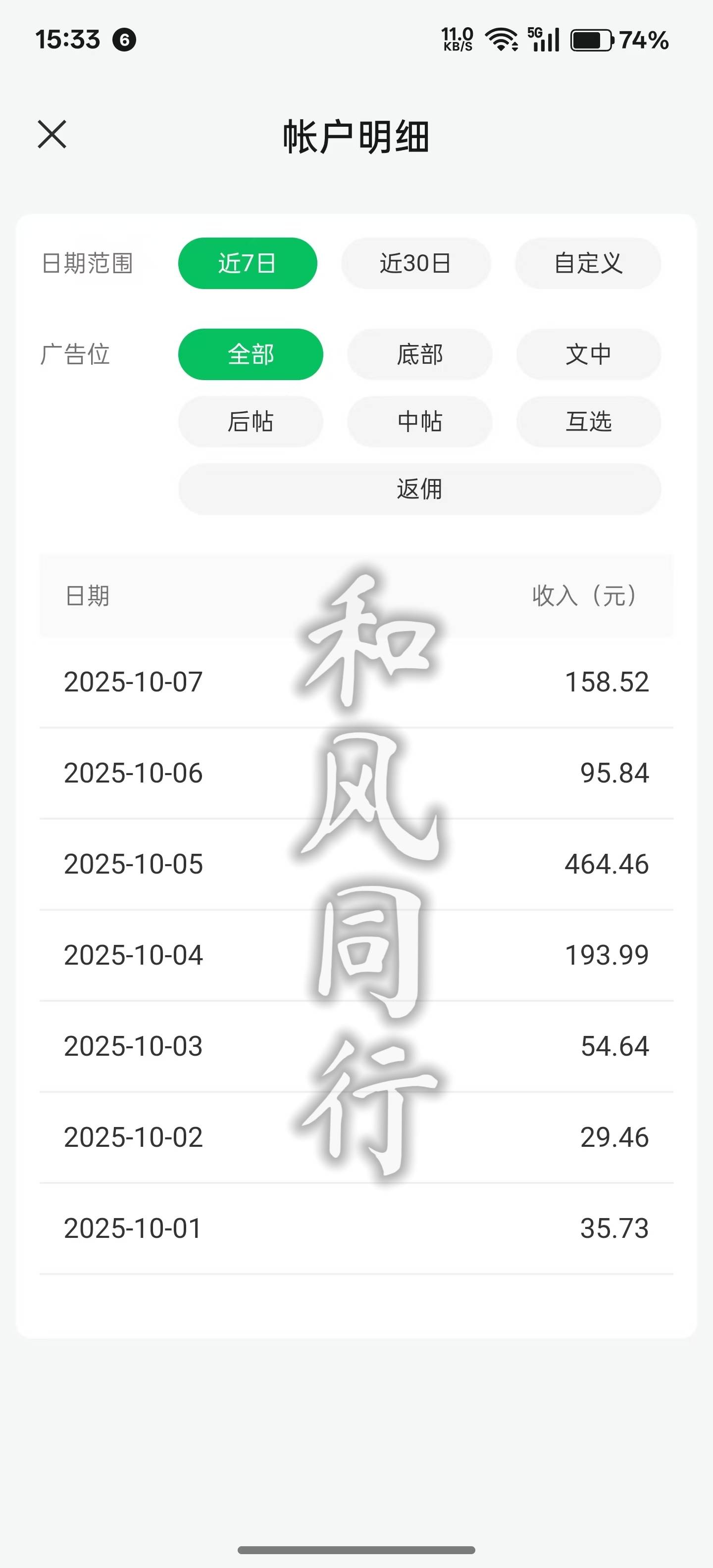
Task: Tap the home indicator bar at bottom
Action: tap(356, 1549)
